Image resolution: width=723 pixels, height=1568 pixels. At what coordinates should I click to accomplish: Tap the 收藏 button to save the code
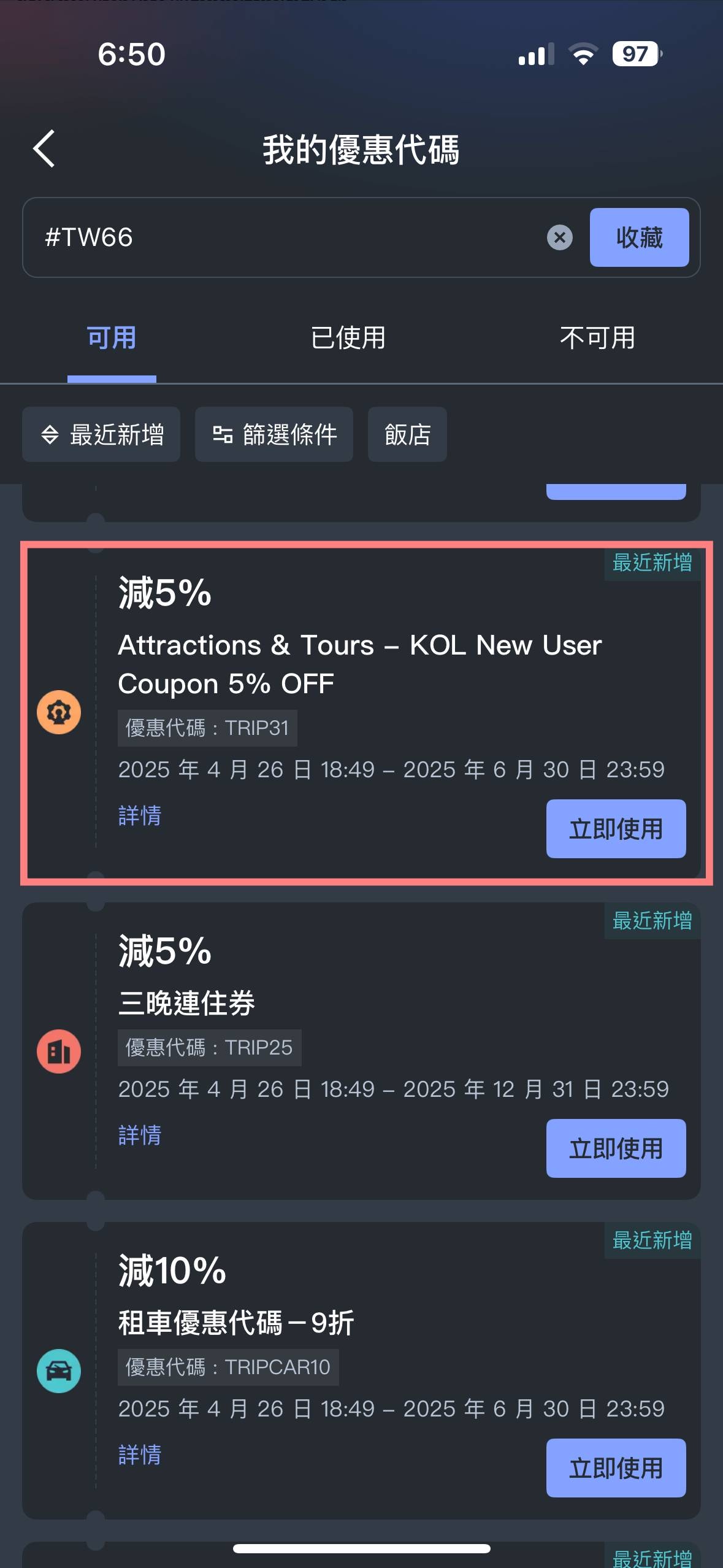point(639,237)
